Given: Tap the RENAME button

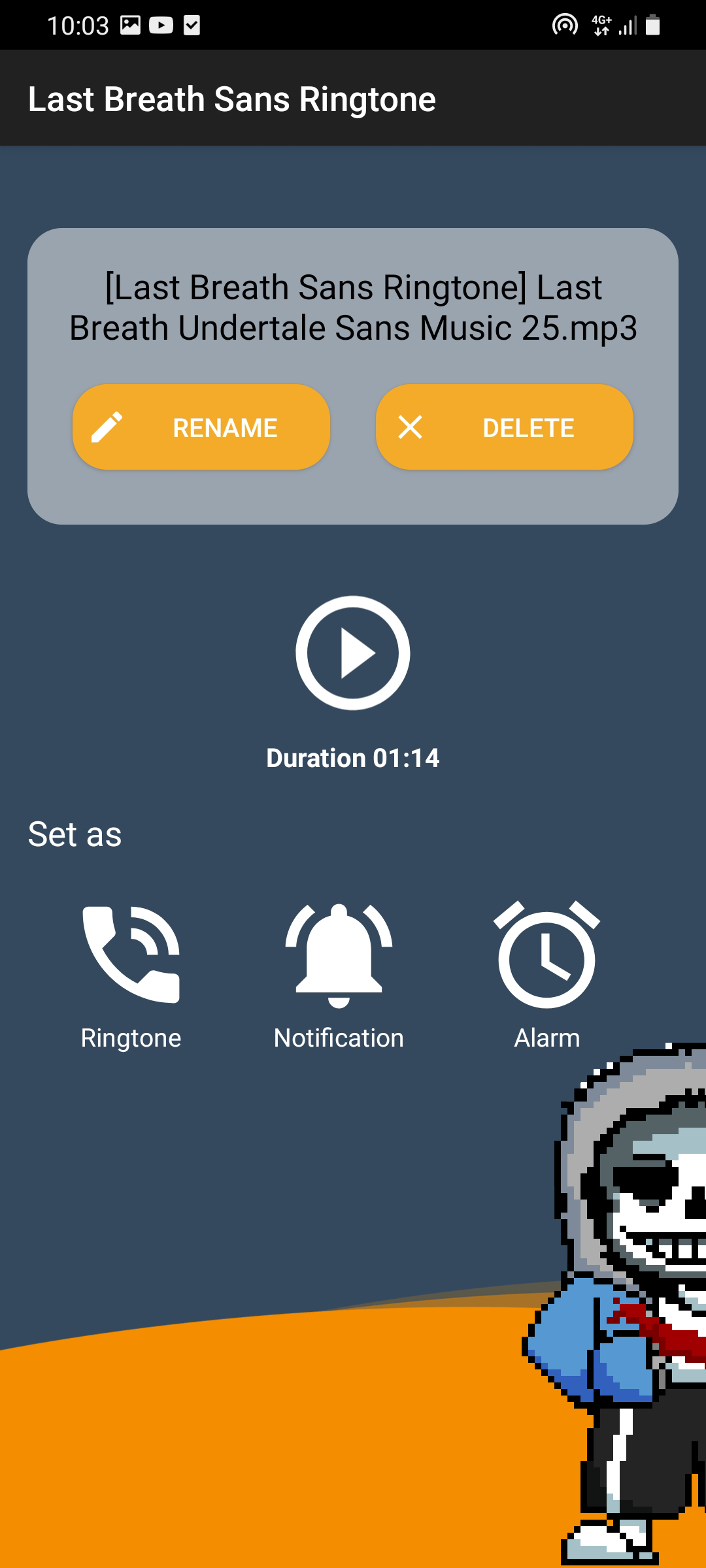Looking at the screenshot, I should [201, 427].
